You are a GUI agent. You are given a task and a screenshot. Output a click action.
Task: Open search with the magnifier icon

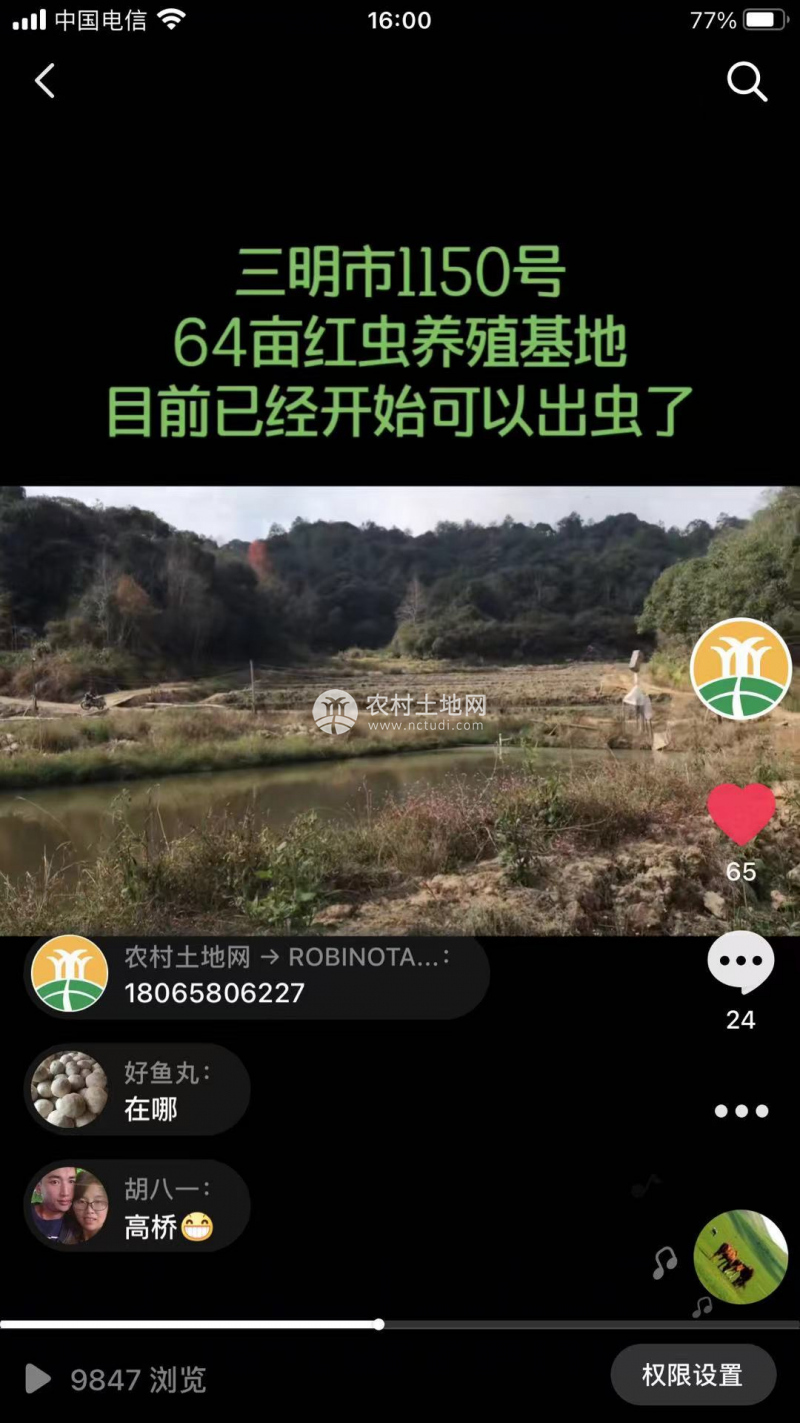click(x=746, y=81)
